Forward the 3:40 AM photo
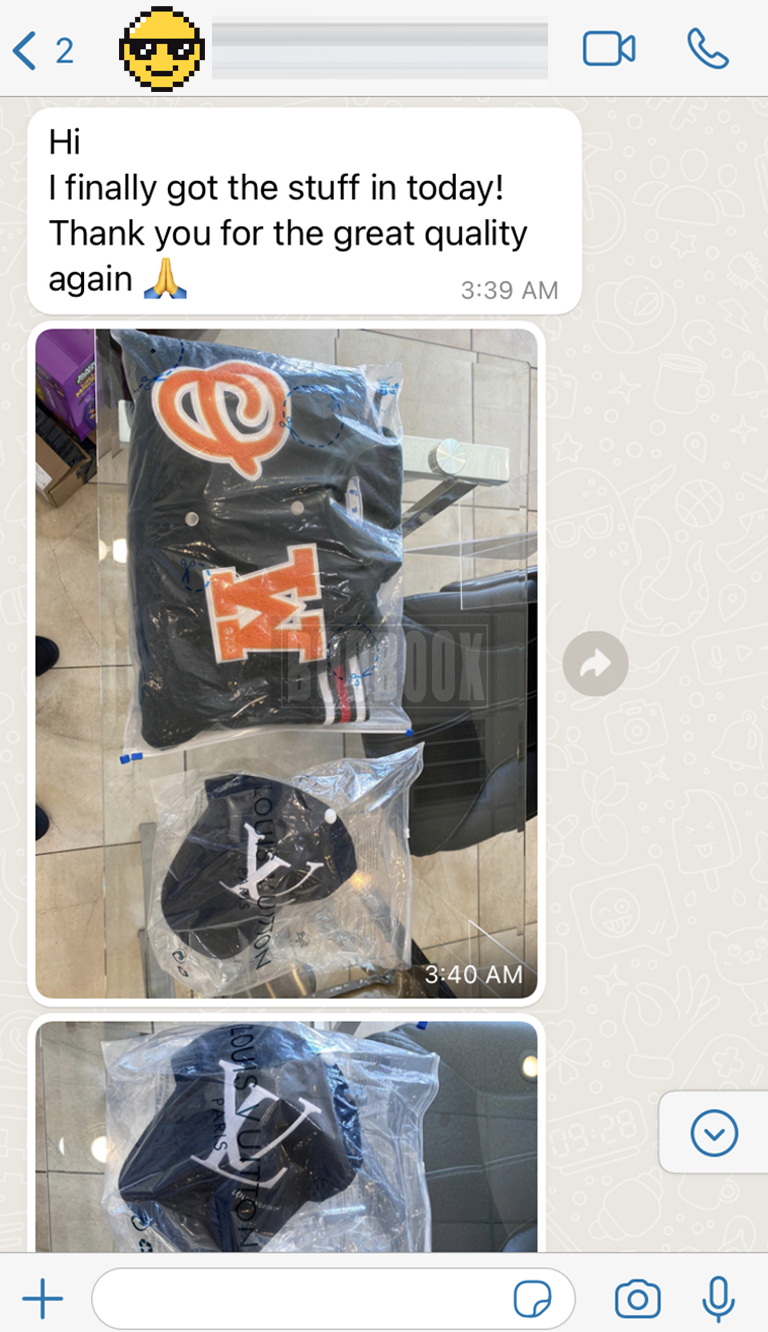The width and height of the screenshot is (768, 1332). pyautogui.click(x=596, y=663)
